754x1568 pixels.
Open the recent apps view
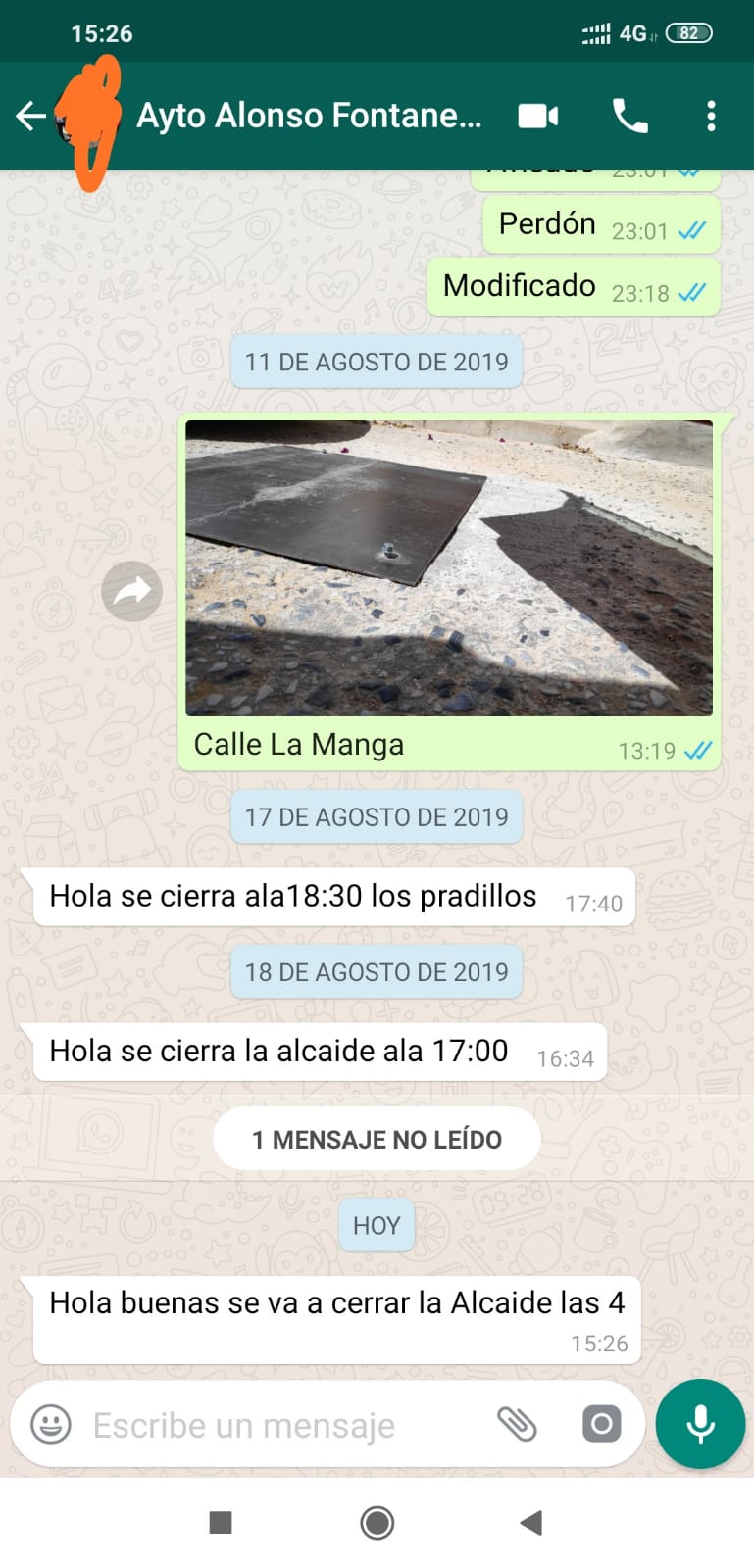[x=221, y=1522]
